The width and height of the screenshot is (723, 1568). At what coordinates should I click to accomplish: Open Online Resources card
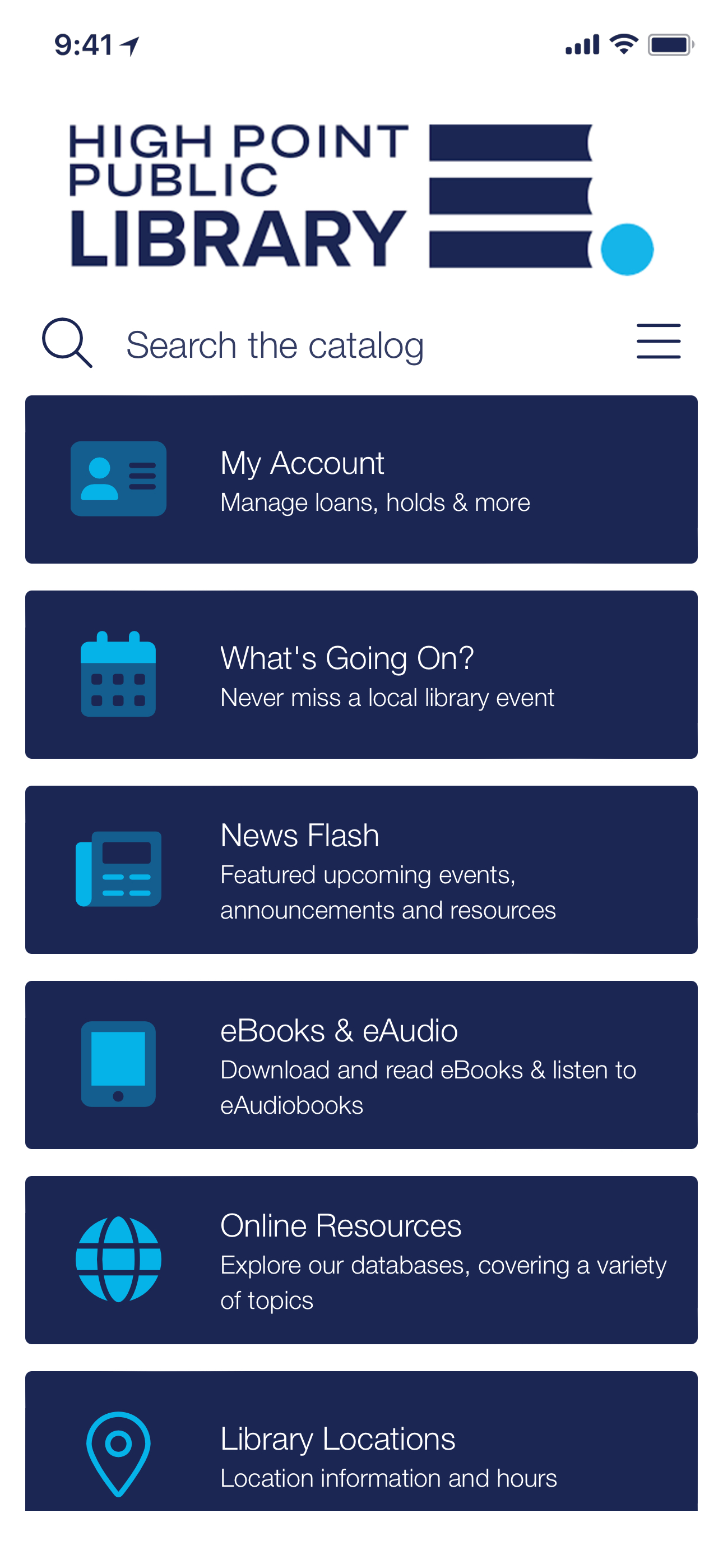coord(361,1260)
